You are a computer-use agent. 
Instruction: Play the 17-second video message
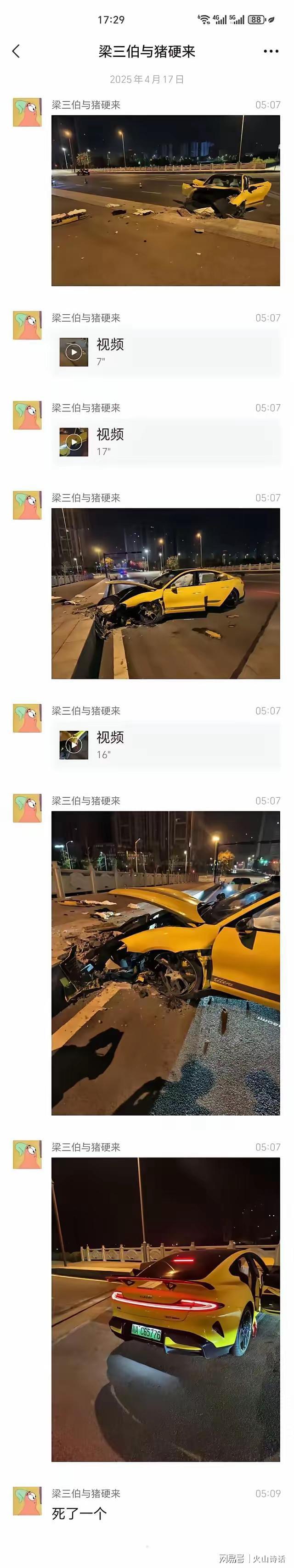tap(74, 442)
